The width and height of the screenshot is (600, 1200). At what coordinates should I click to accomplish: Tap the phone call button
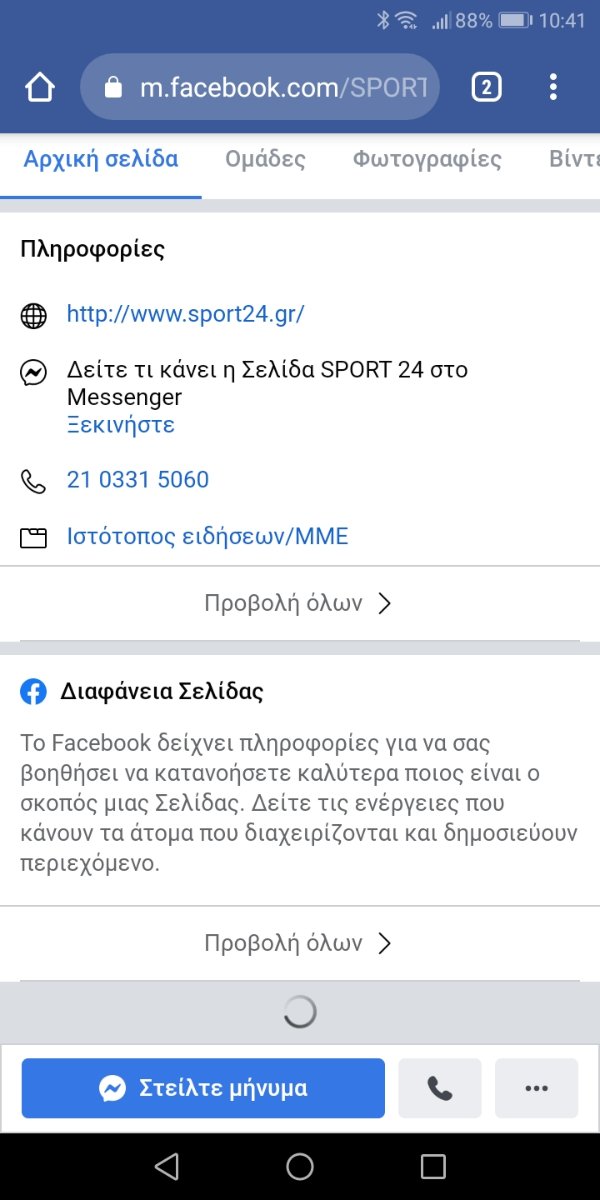(x=440, y=1088)
